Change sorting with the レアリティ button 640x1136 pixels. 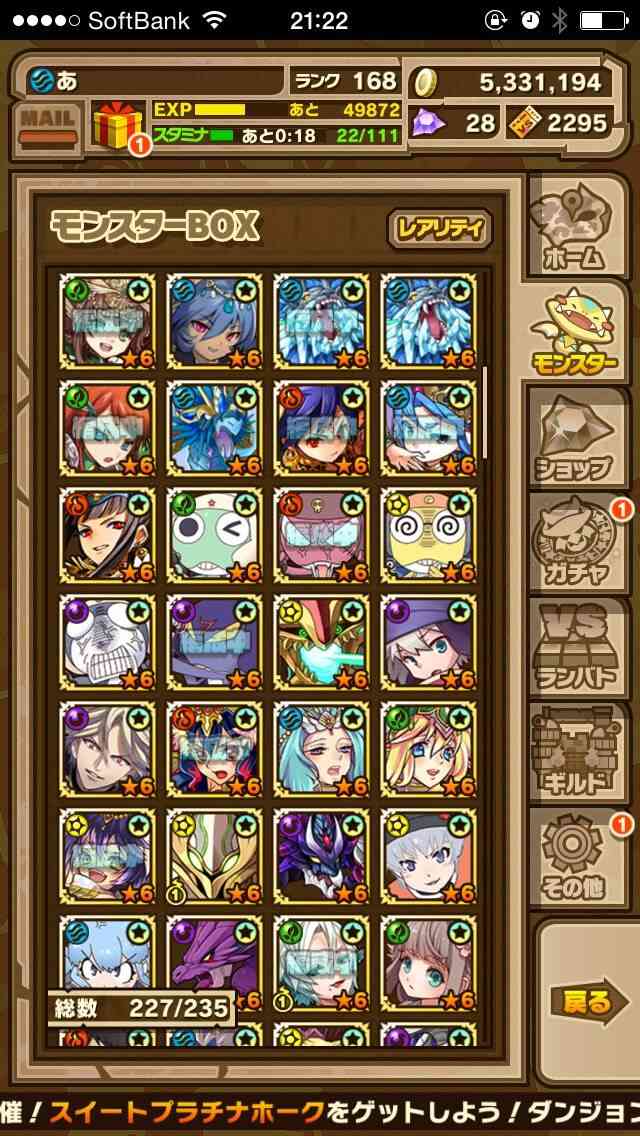click(x=440, y=229)
